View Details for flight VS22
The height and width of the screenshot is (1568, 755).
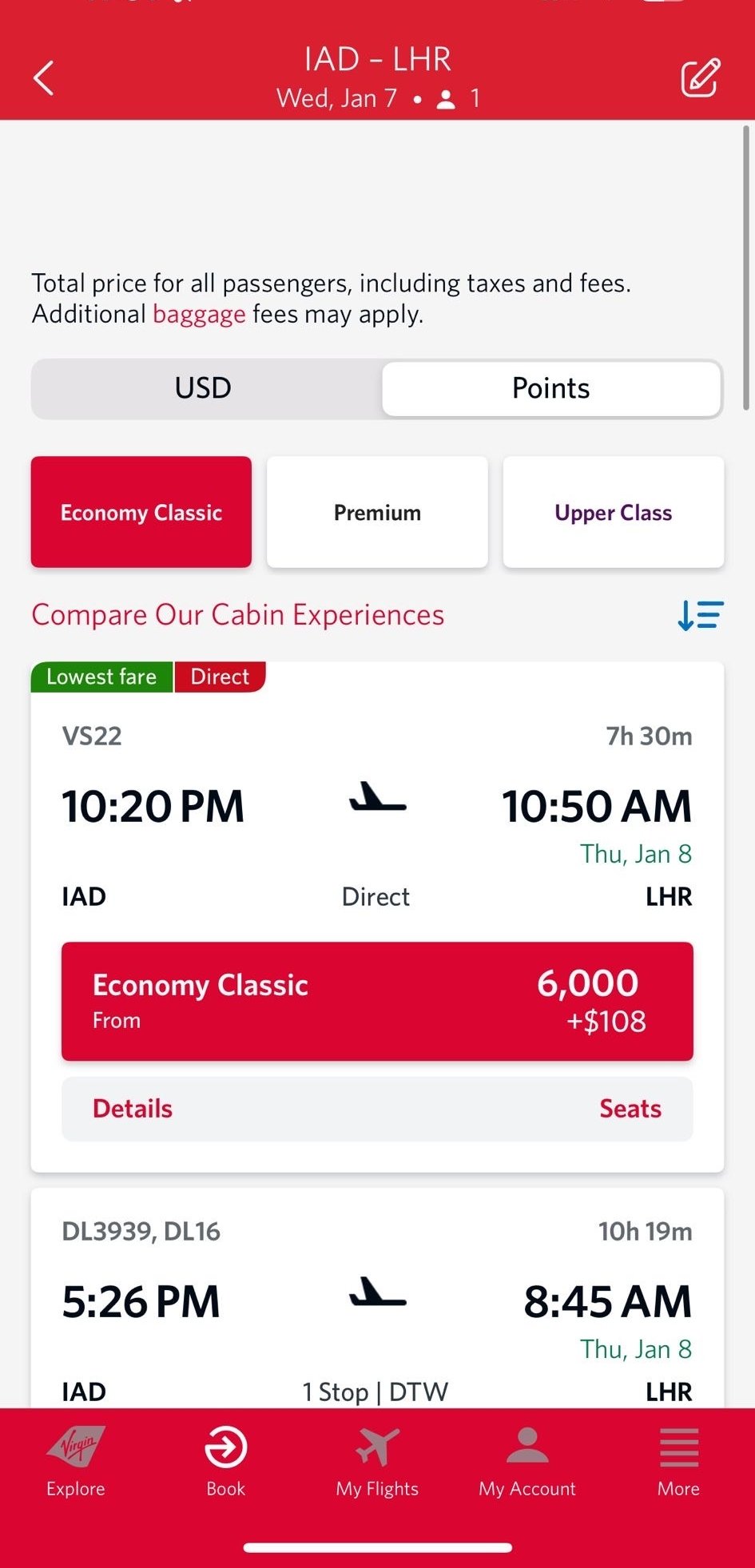click(x=133, y=1109)
